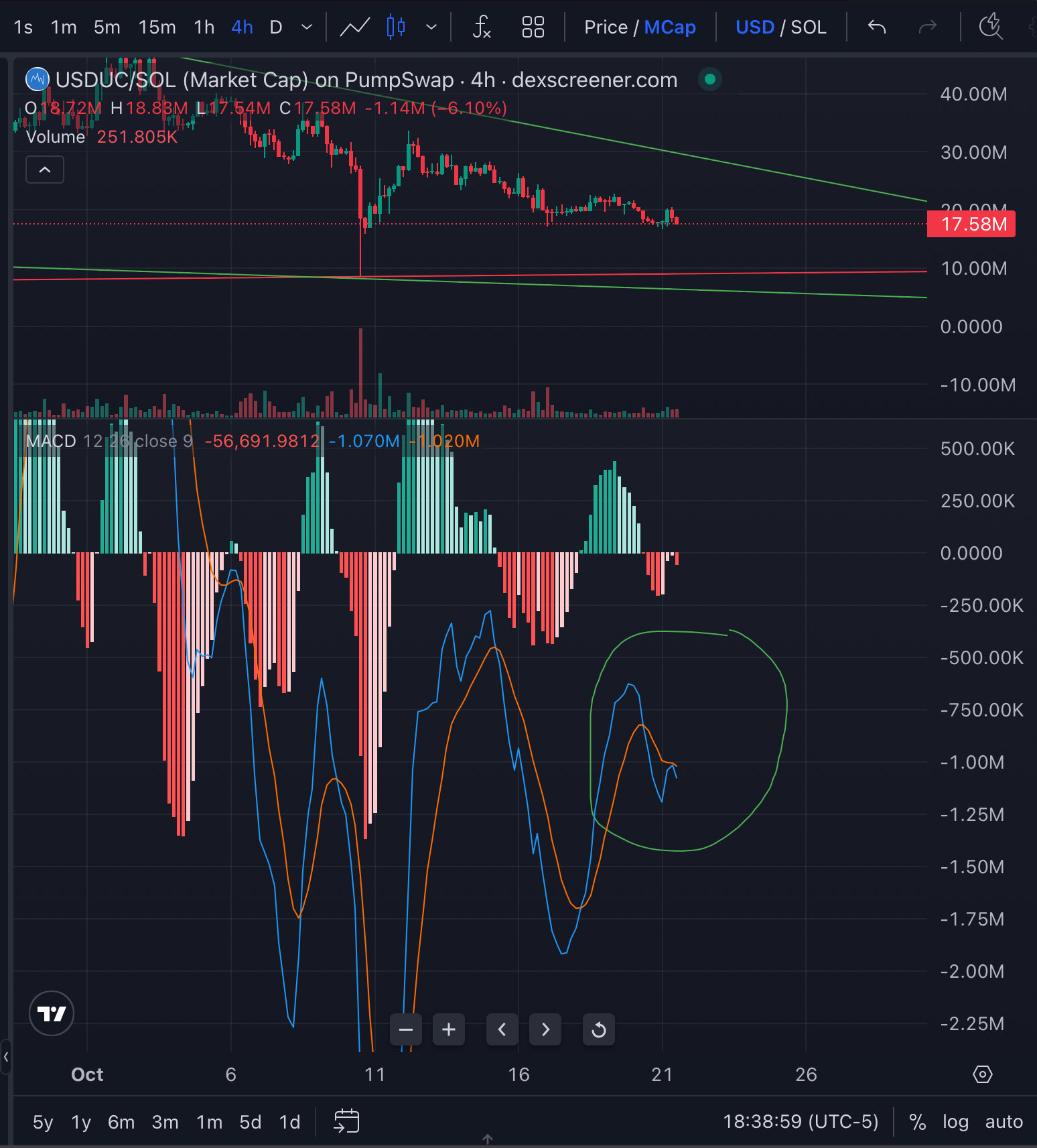Viewport: 1037px width, 1148px height.
Task: Collapse the indicator legend chevron
Action: (x=45, y=170)
